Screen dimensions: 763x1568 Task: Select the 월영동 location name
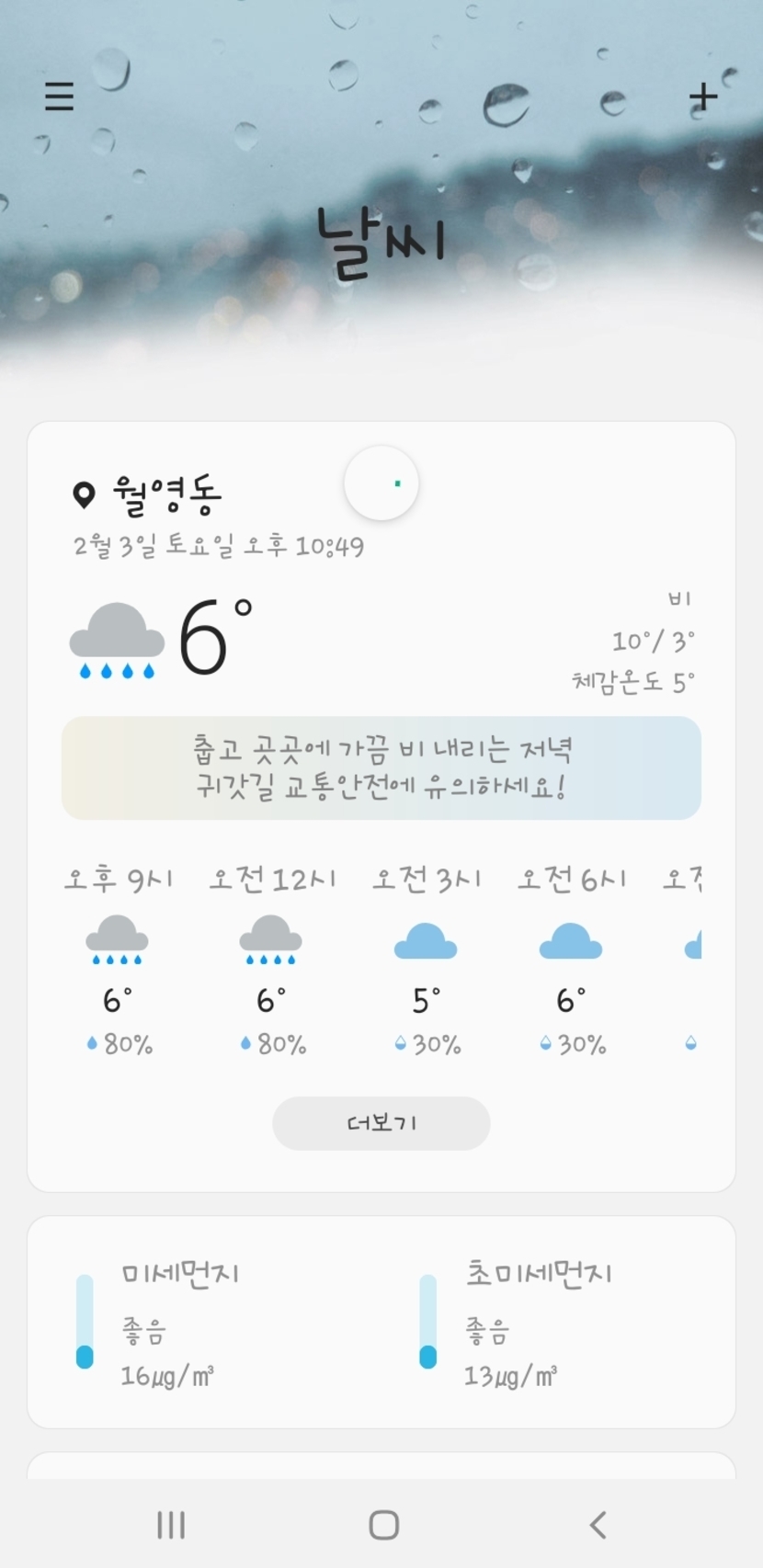(x=166, y=494)
